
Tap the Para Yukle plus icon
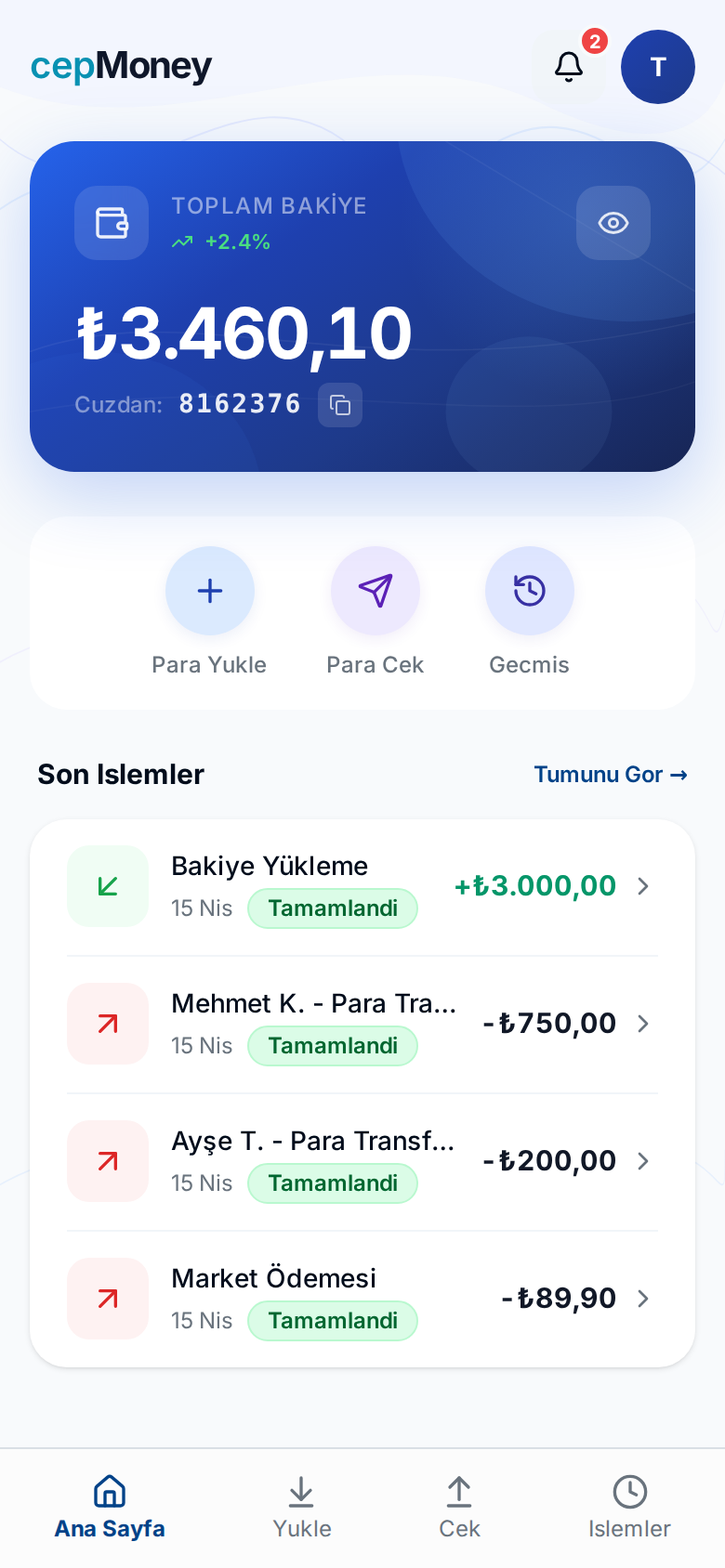[x=210, y=591]
